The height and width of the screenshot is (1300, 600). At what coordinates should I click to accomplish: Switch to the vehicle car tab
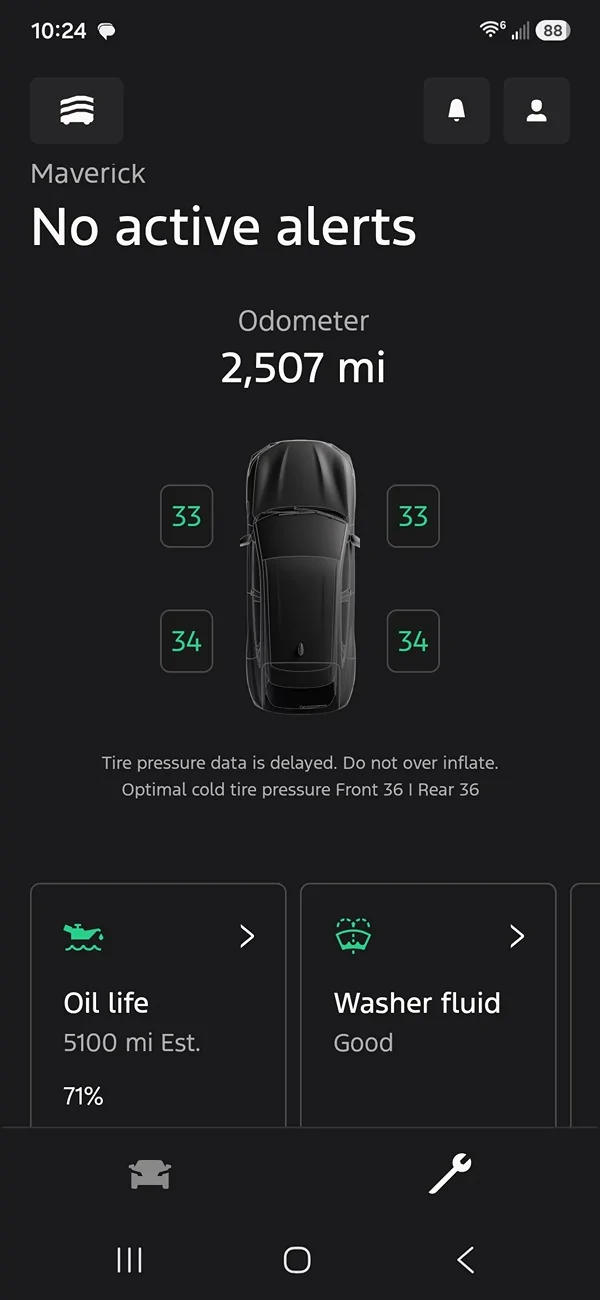150,1174
